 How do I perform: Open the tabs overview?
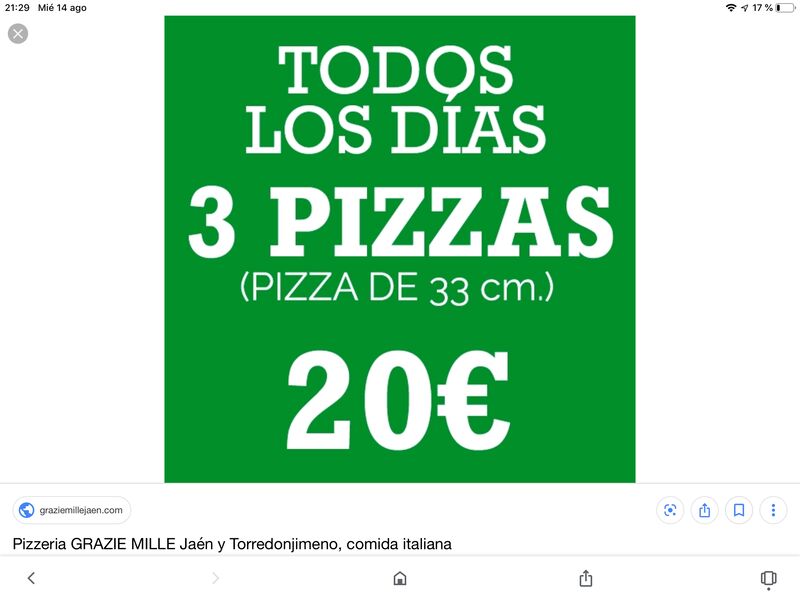pos(768,578)
